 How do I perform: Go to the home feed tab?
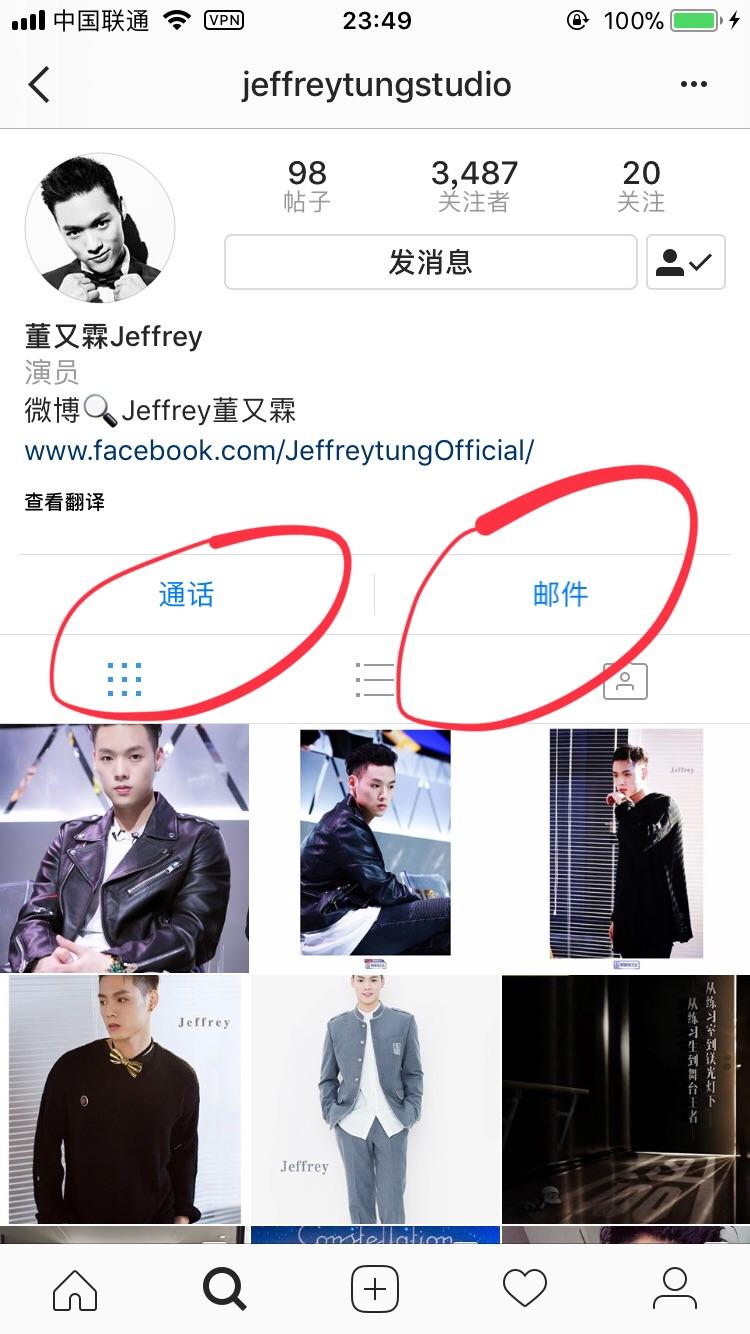[75, 1289]
